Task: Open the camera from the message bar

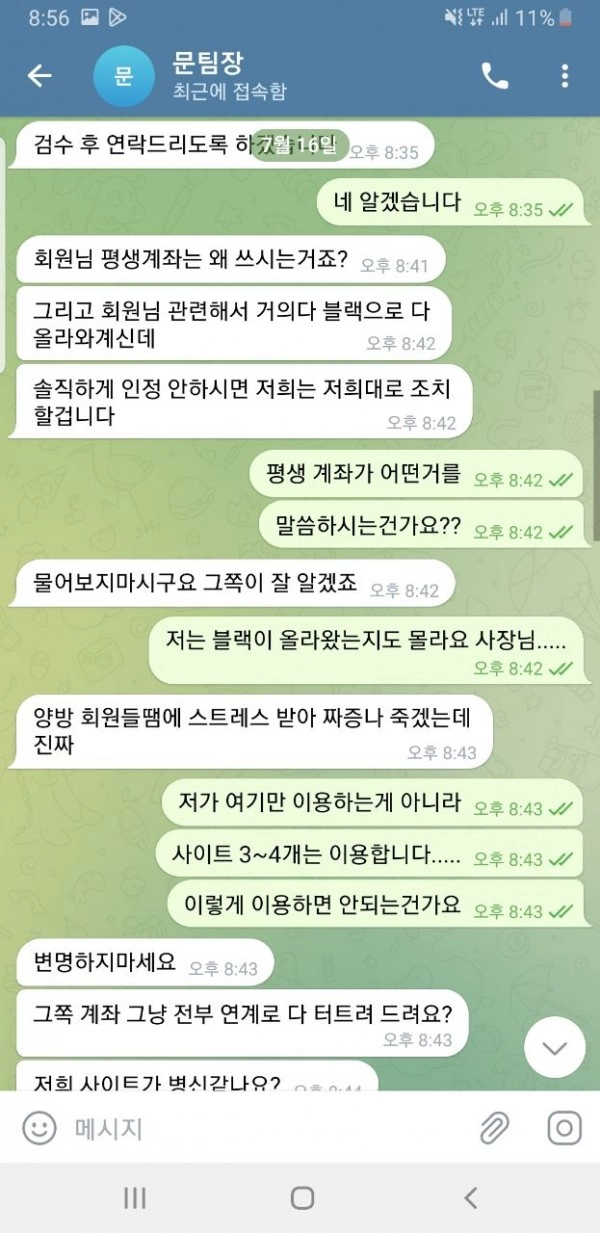Action: (x=564, y=1129)
